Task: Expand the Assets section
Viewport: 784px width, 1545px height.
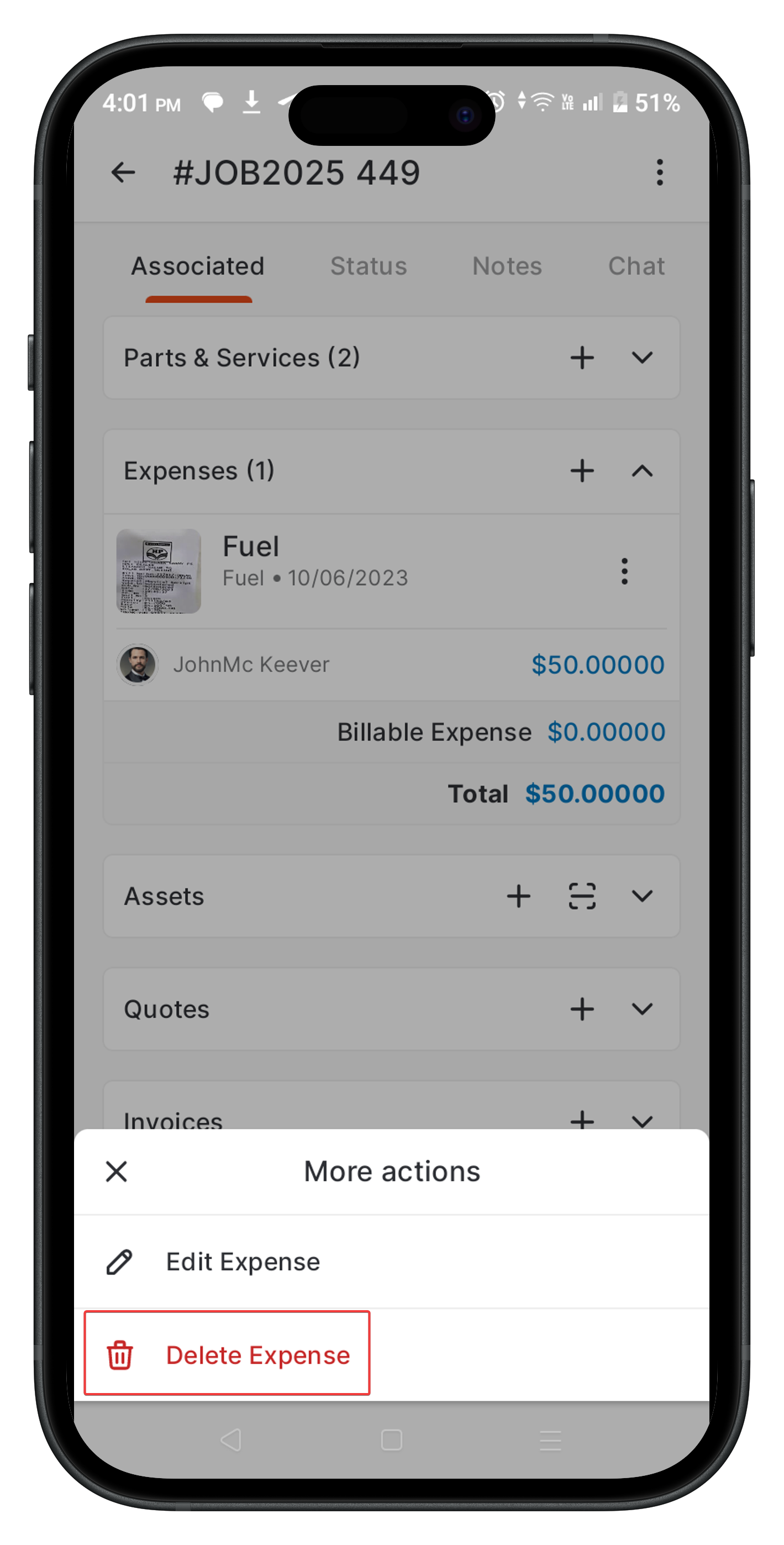Action: tap(642, 896)
